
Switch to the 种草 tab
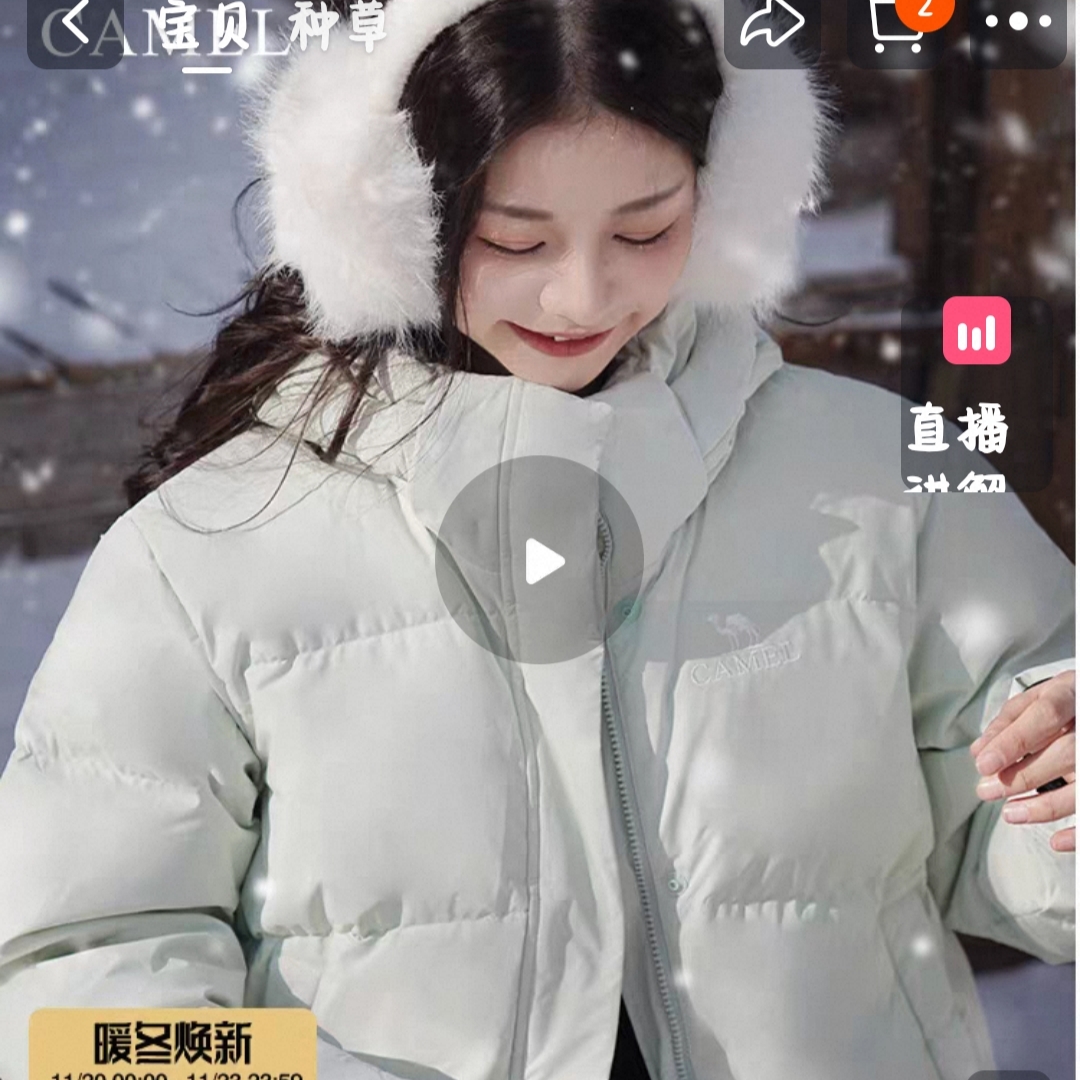338,29
